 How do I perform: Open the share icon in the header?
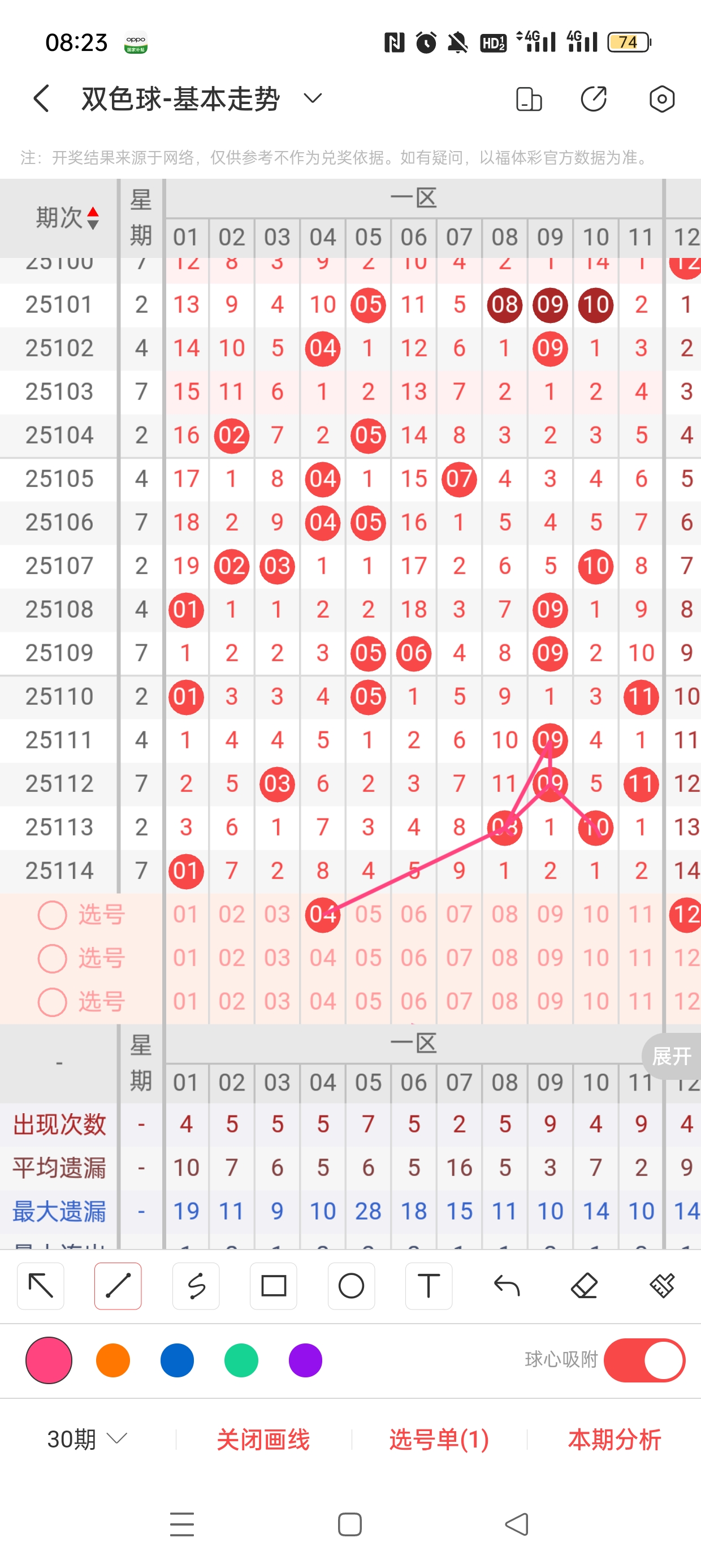pos(593,98)
